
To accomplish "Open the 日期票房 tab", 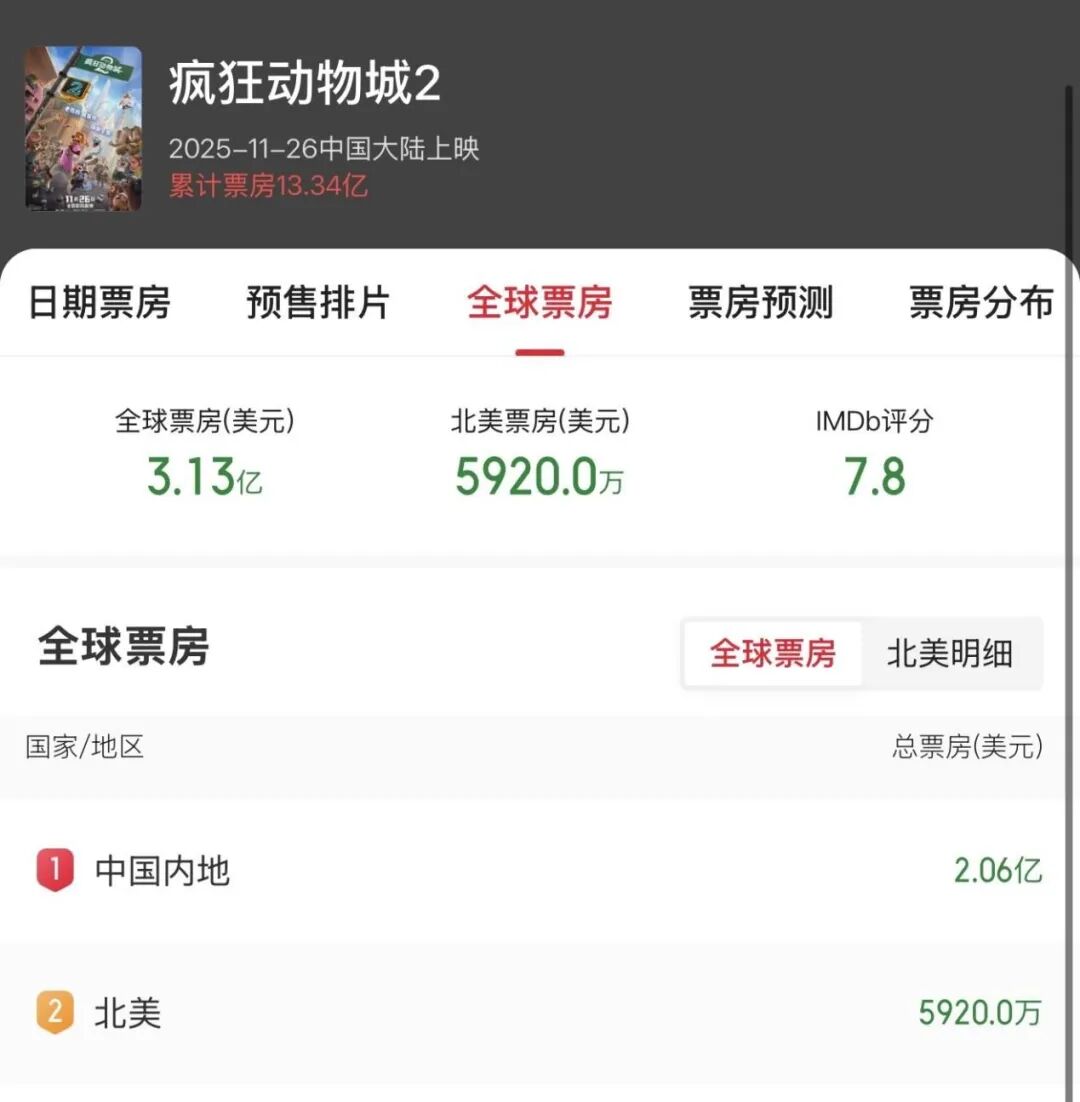I will [99, 303].
